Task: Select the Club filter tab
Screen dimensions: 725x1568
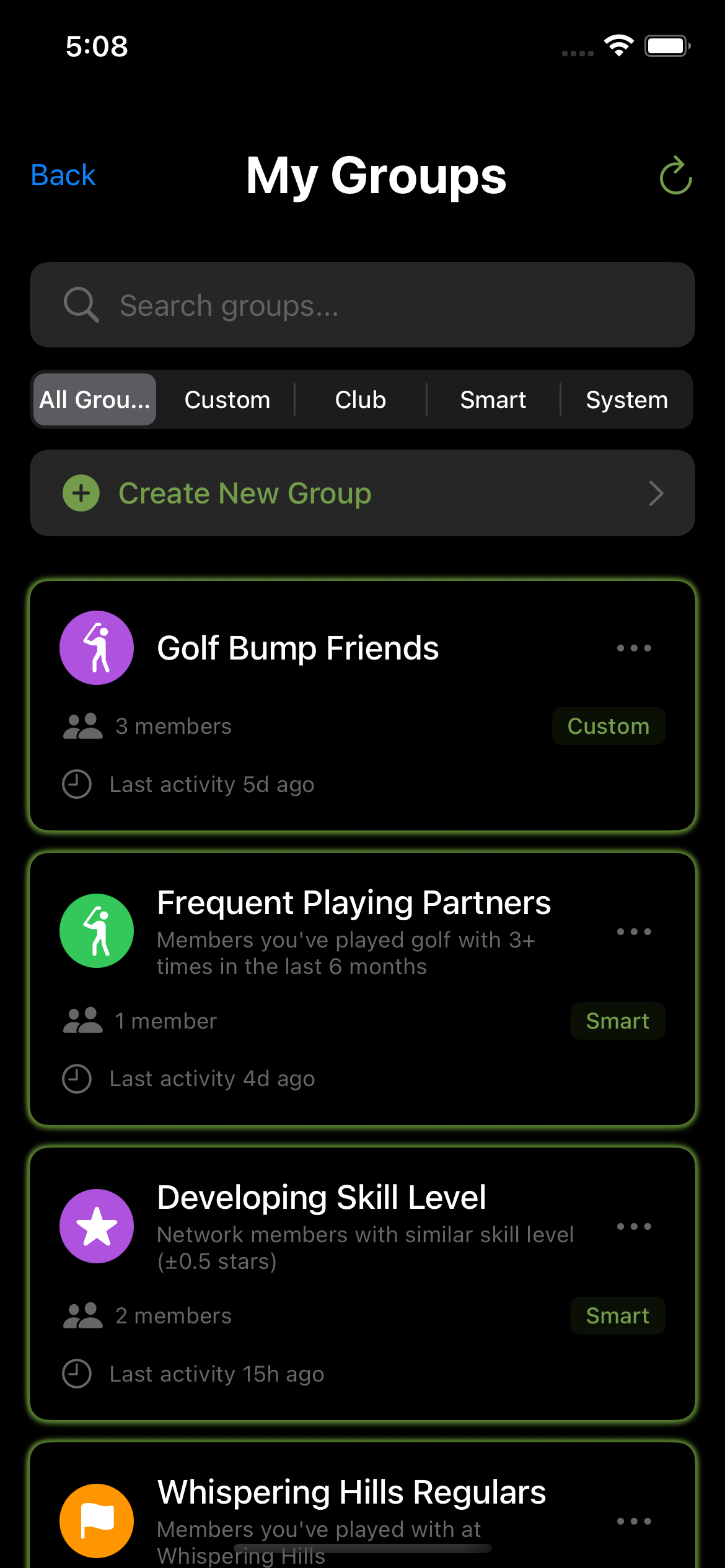Action: coord(360,399)
